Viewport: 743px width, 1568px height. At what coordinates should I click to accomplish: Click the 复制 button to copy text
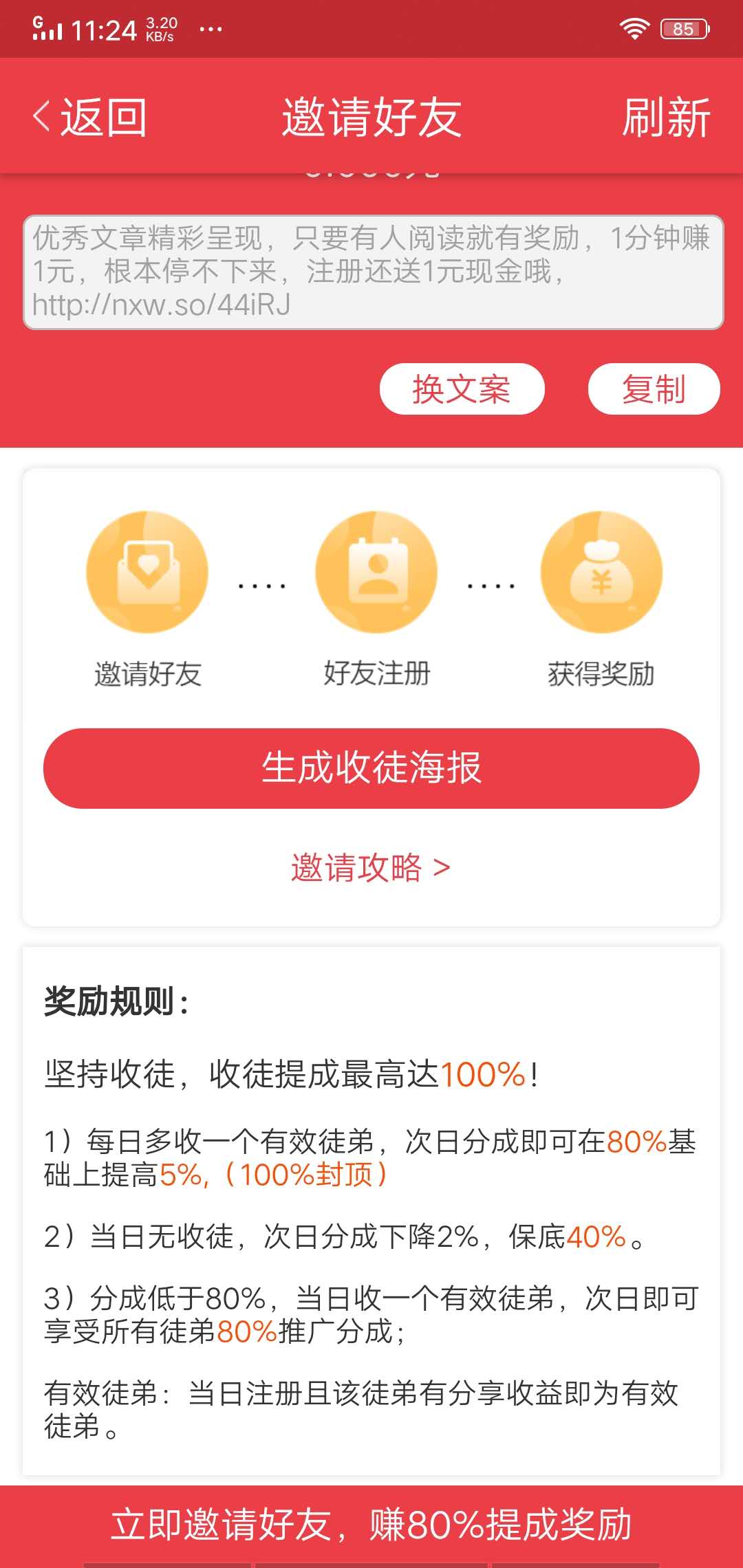[653, 389]
